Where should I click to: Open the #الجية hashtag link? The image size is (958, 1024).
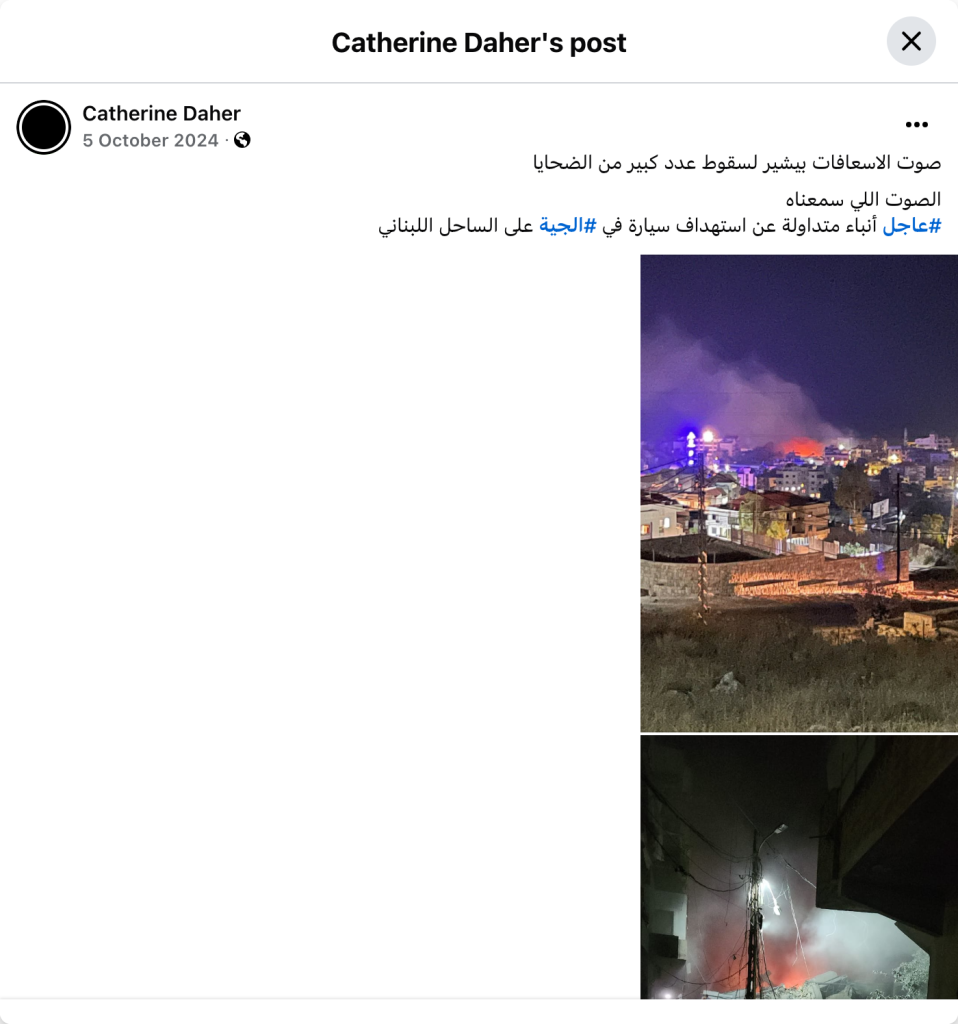567,226
